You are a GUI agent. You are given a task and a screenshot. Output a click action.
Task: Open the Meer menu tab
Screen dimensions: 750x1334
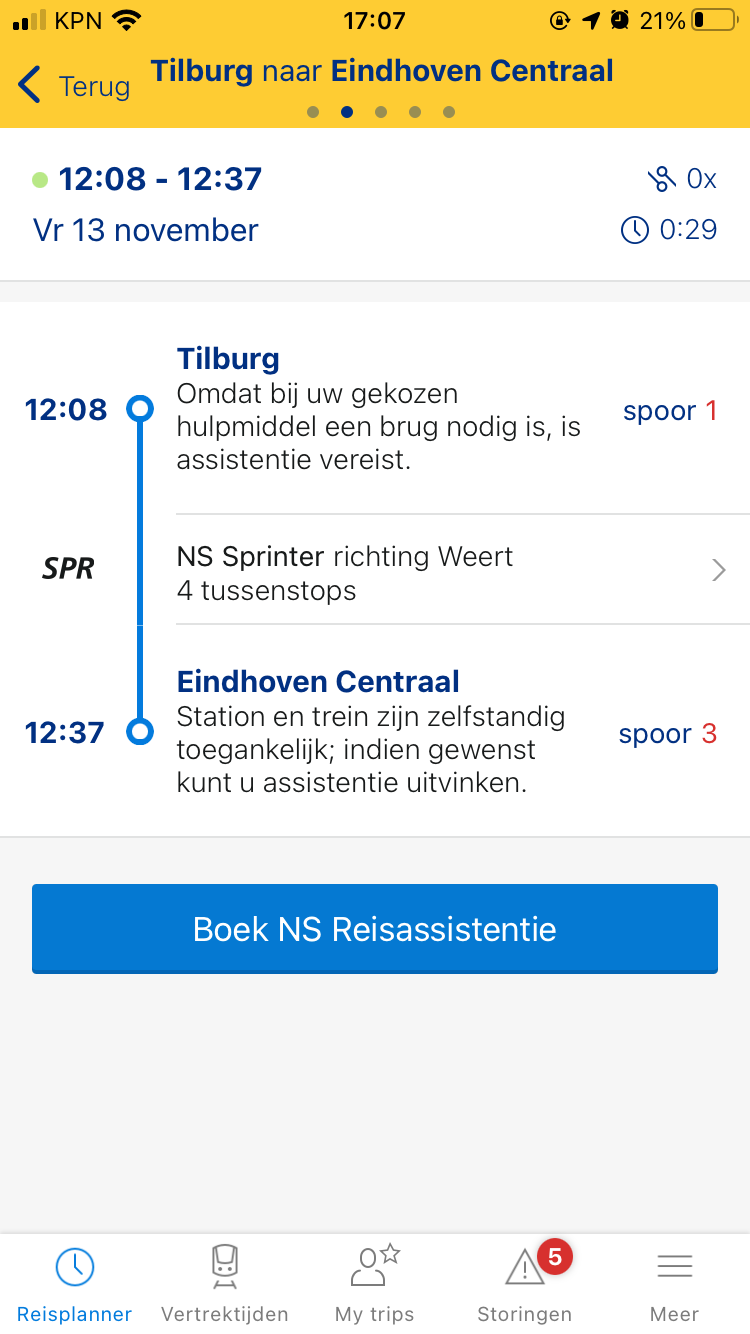tap(675, 1285)
